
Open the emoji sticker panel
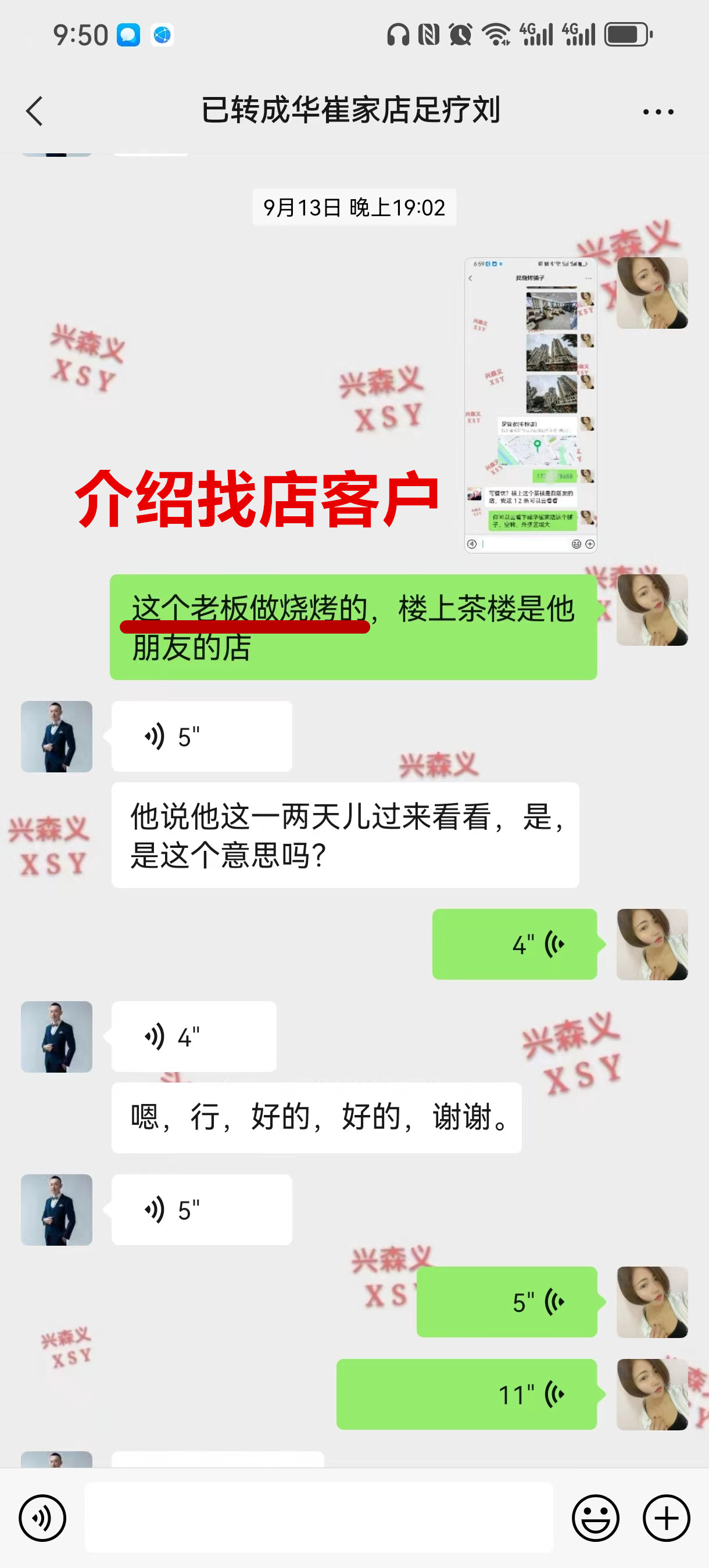(x=595, y=1518)
